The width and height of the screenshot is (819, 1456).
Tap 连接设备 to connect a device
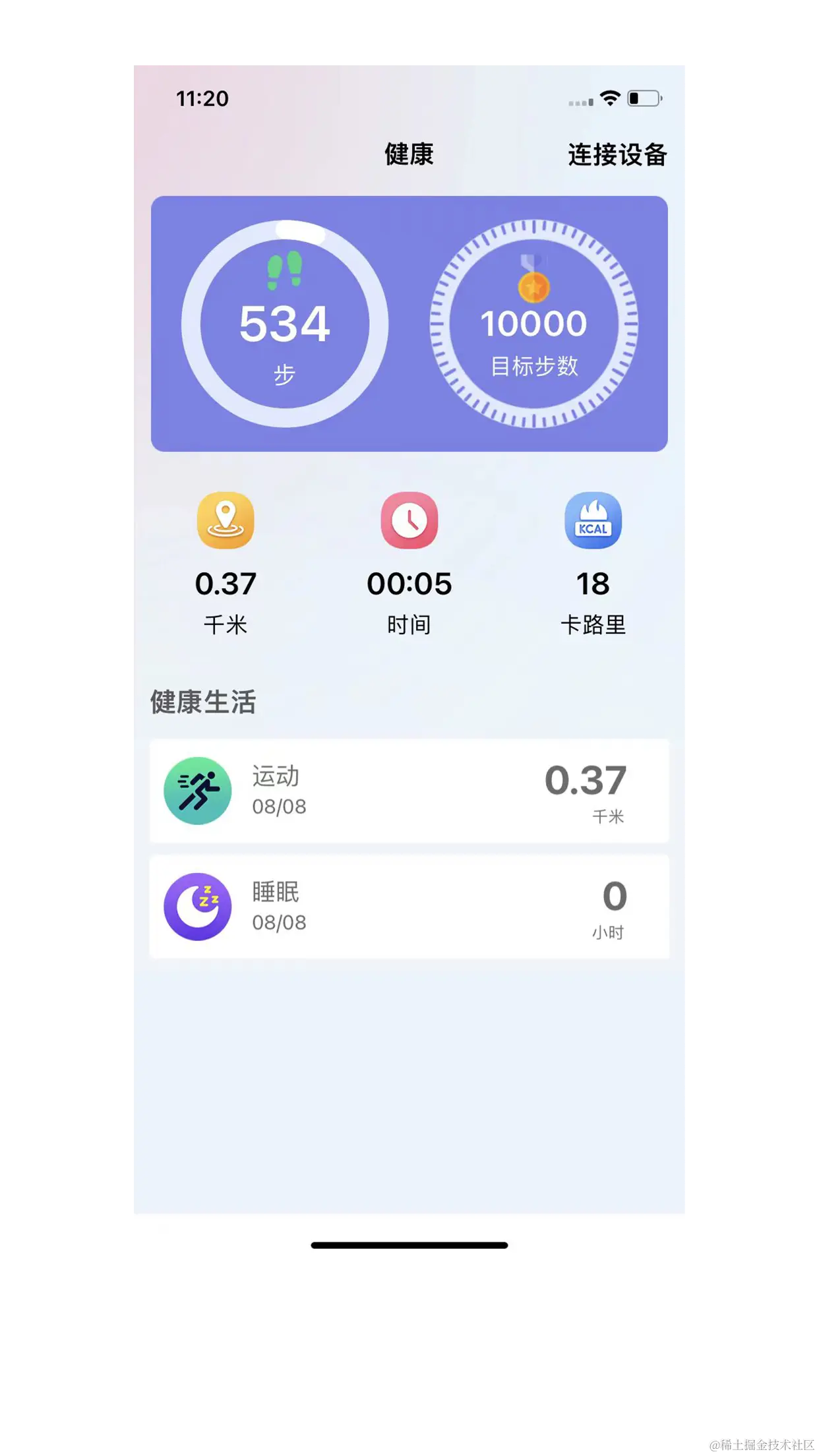[x=617, y=155]
